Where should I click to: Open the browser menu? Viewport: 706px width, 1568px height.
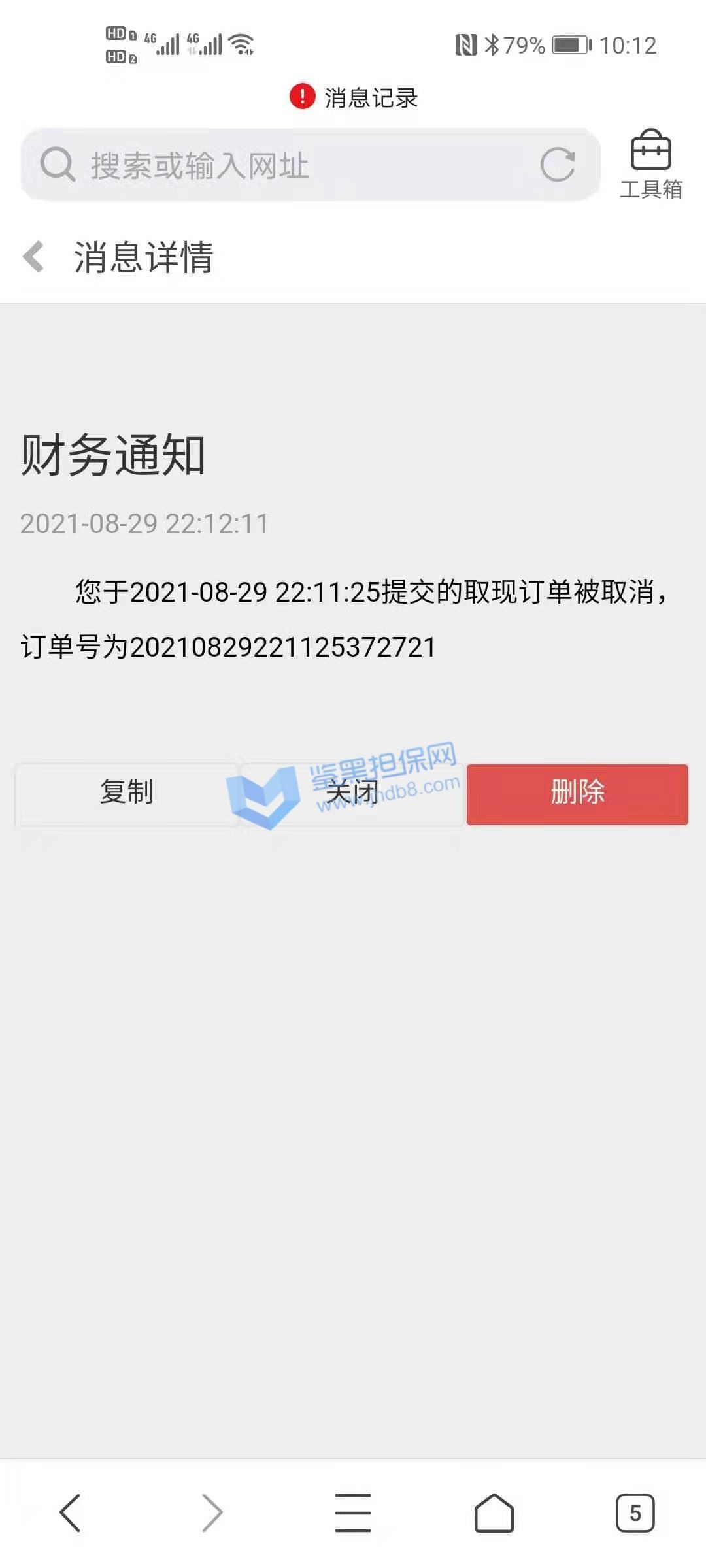coord(353,1512)
